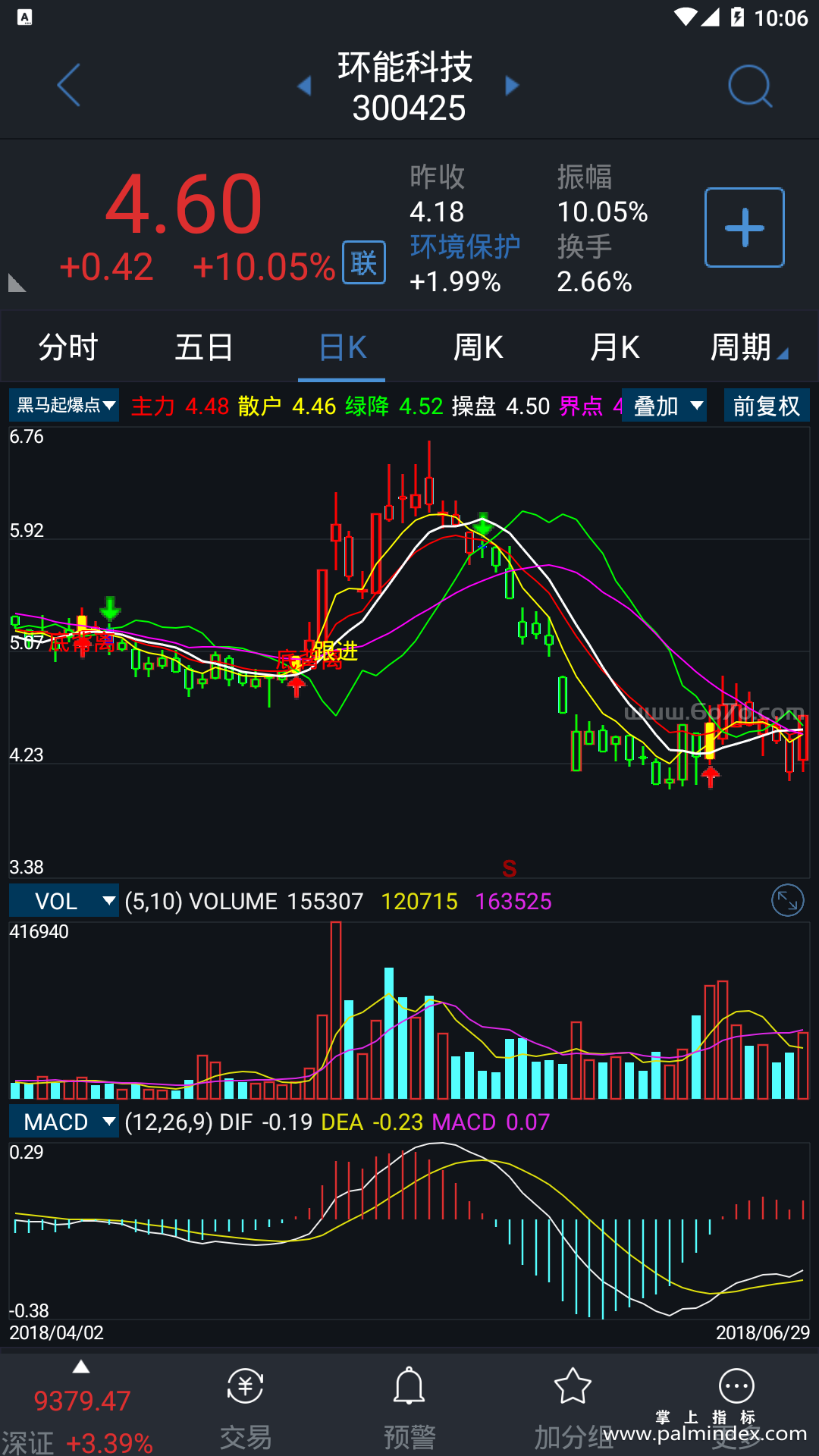This screenshot has width=819, height=1456.
Task: Open the 黑马起爆点 indicator dropdown
Action: coord(64,405)
